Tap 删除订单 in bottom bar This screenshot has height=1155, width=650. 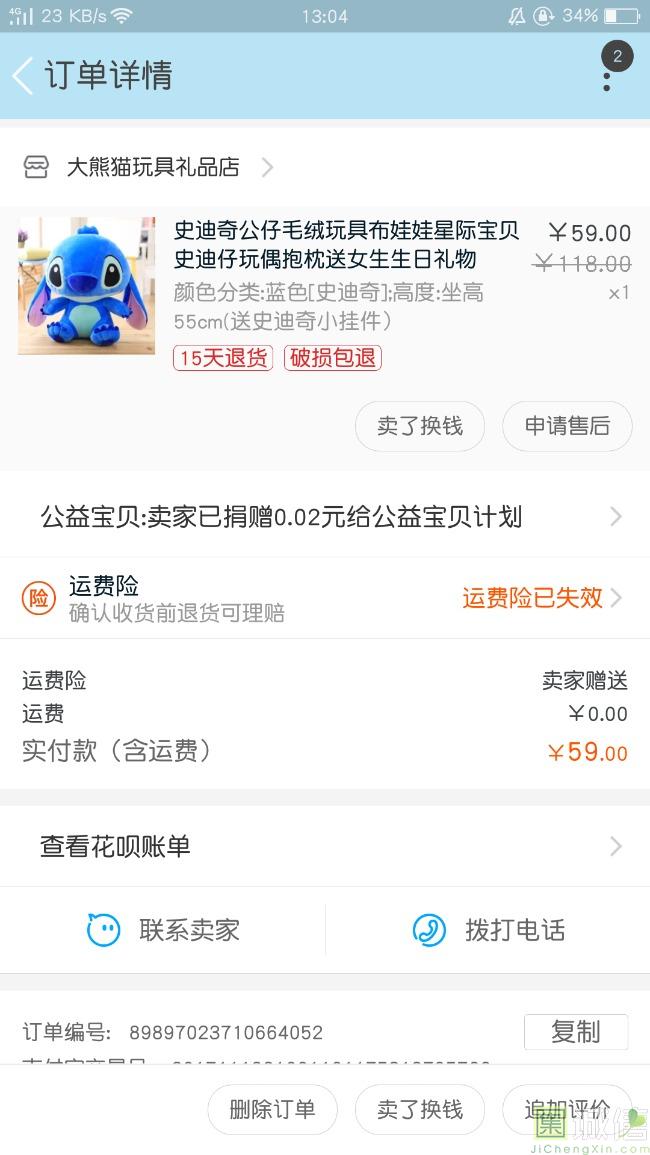click(x=273, y=1109)
